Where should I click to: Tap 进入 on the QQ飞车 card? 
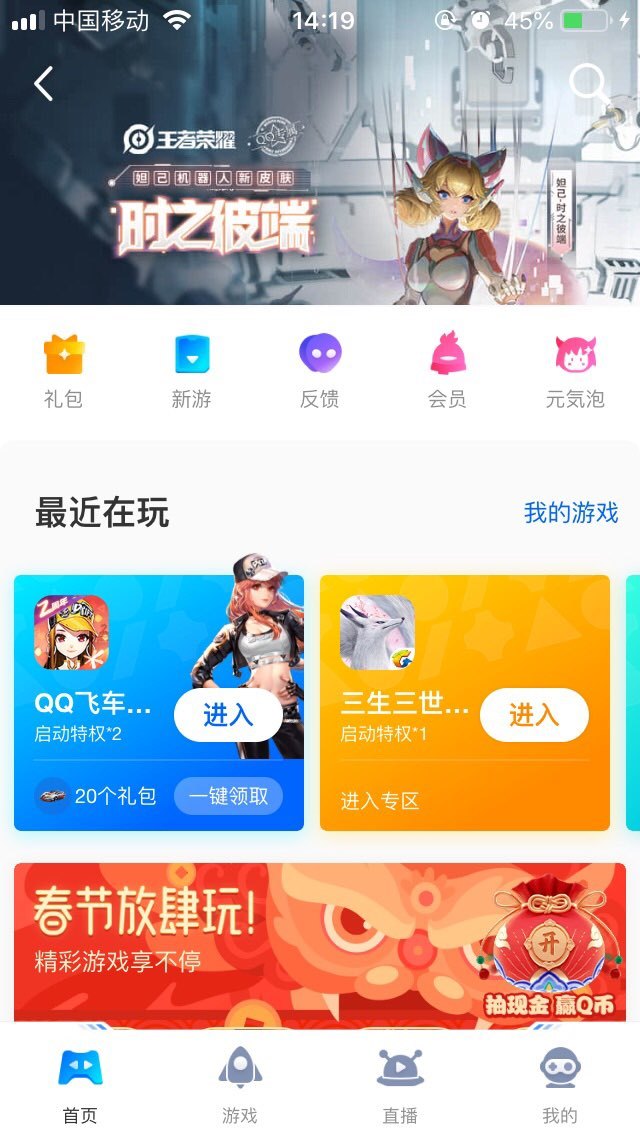pyautogui.click(x=228, y=715)
